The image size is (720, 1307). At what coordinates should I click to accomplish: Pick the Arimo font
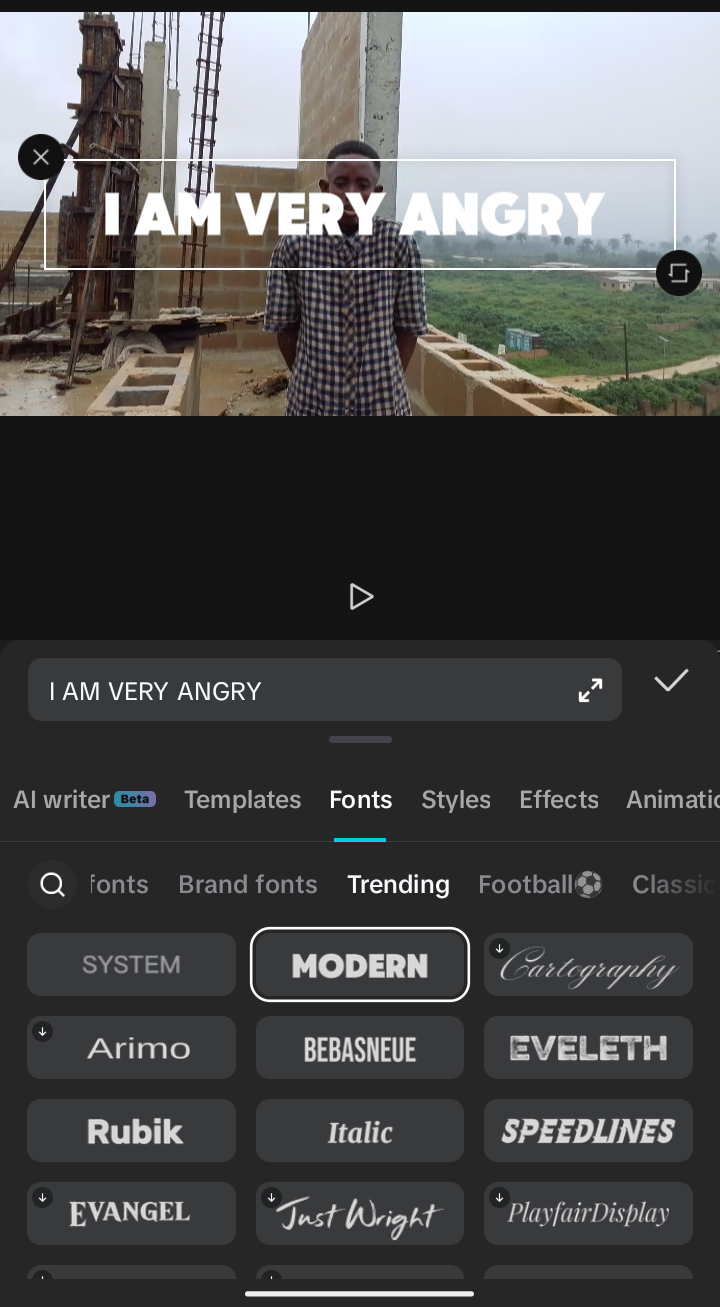click(131, 1048)
